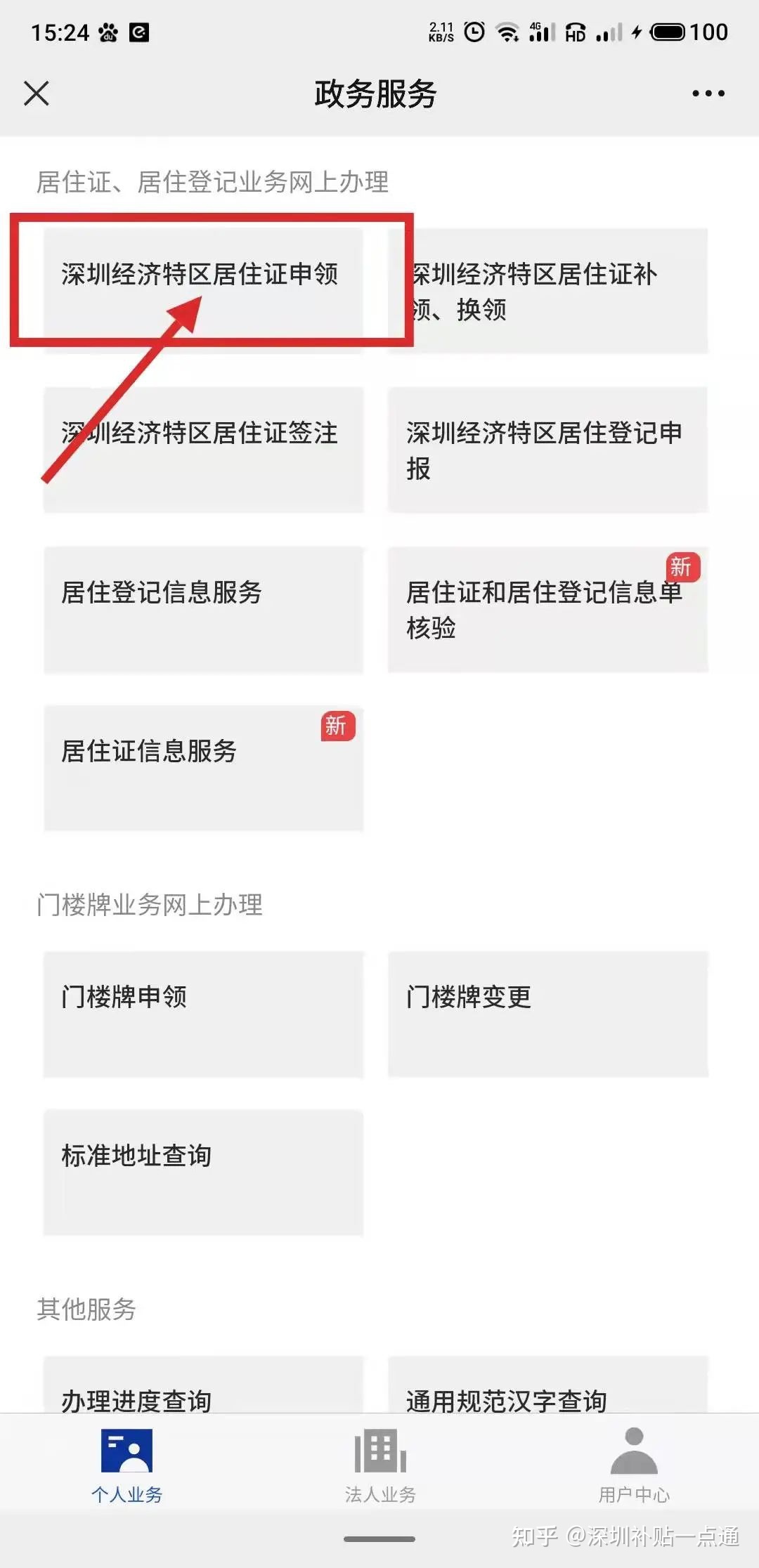
Task: Select 门楼牌申领 service
Action: 203,1014
